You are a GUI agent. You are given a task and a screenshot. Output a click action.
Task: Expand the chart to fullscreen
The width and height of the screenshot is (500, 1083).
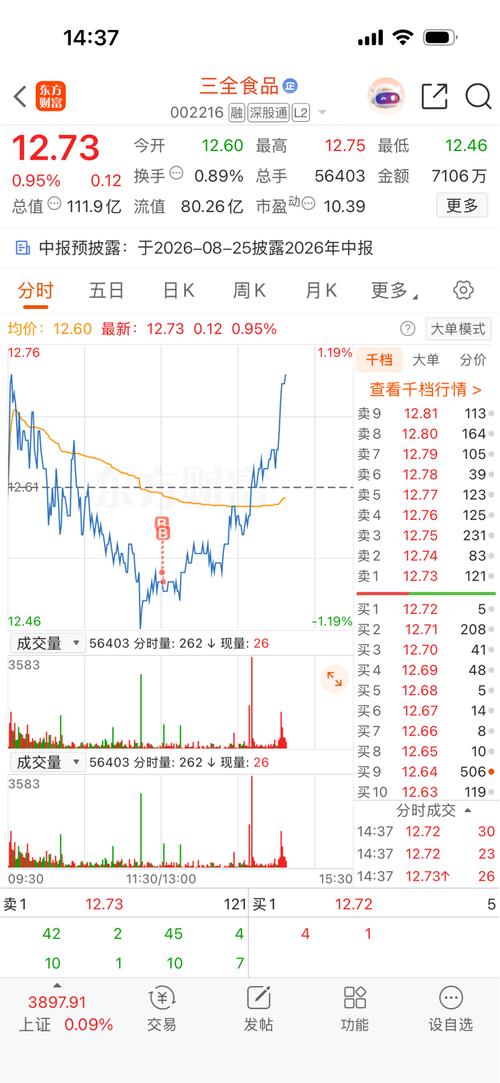pos(334,679)
